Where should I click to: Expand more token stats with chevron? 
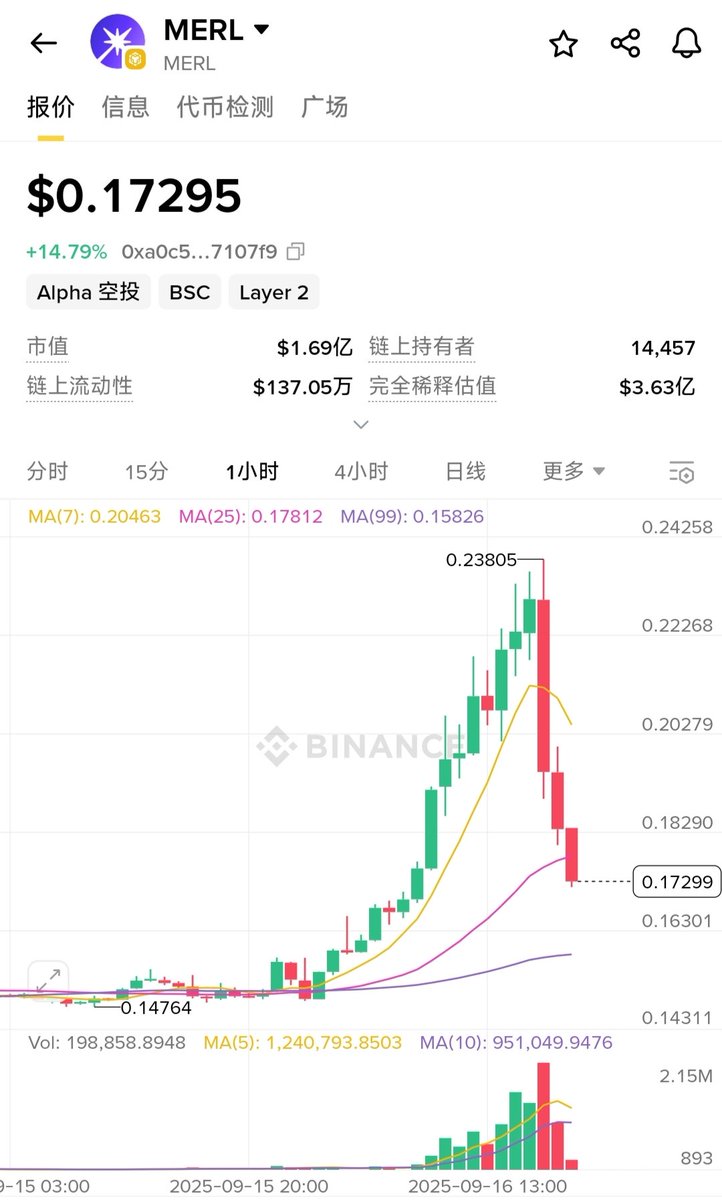coord(361,424)
